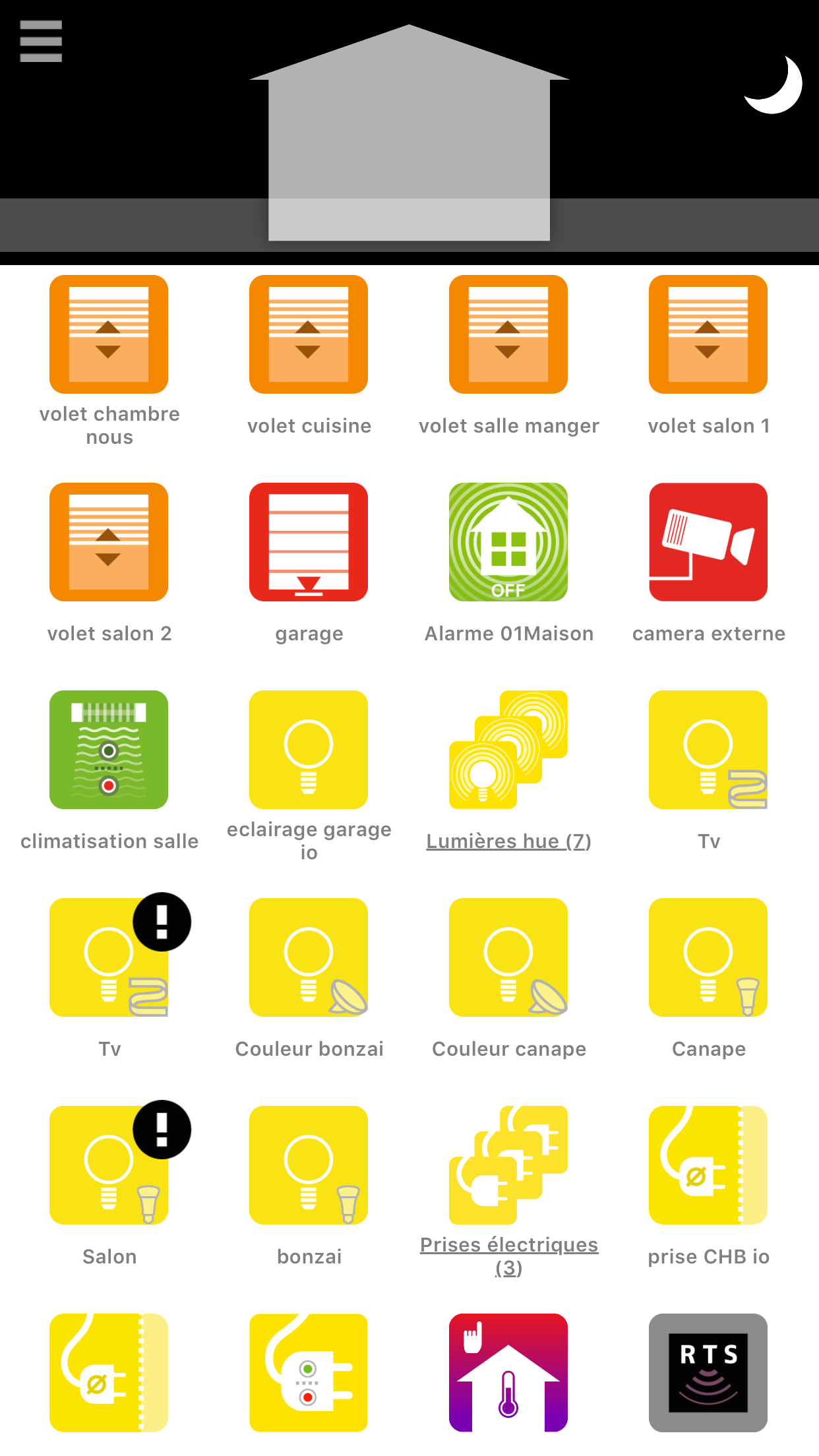Open prise CHB io plug
Screen dimensions: 819x1456
tap(708, 1165)
